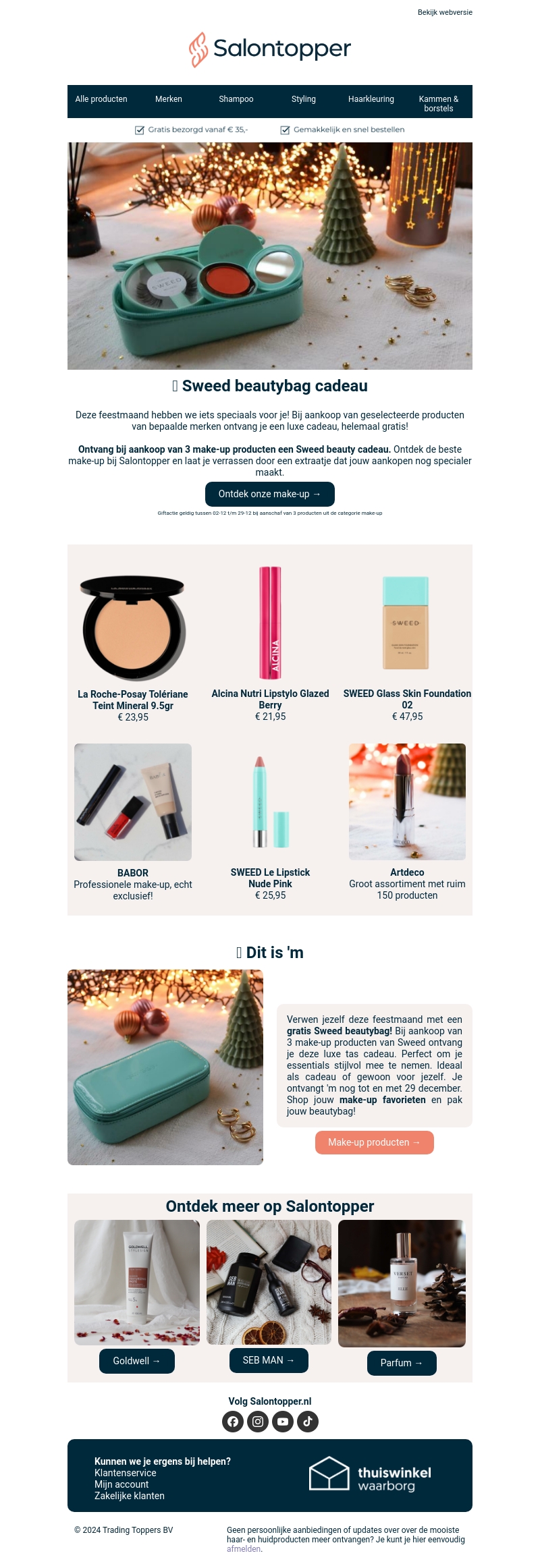The image size is (540, 1568).
Task: Open the Parfum button
Action: (402, 1363)
